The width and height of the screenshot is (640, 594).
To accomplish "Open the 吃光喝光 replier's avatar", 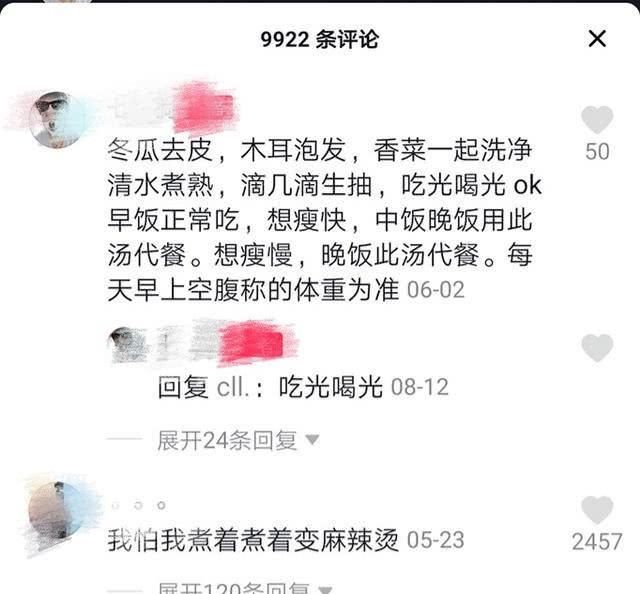I will [x=127, y=344].
